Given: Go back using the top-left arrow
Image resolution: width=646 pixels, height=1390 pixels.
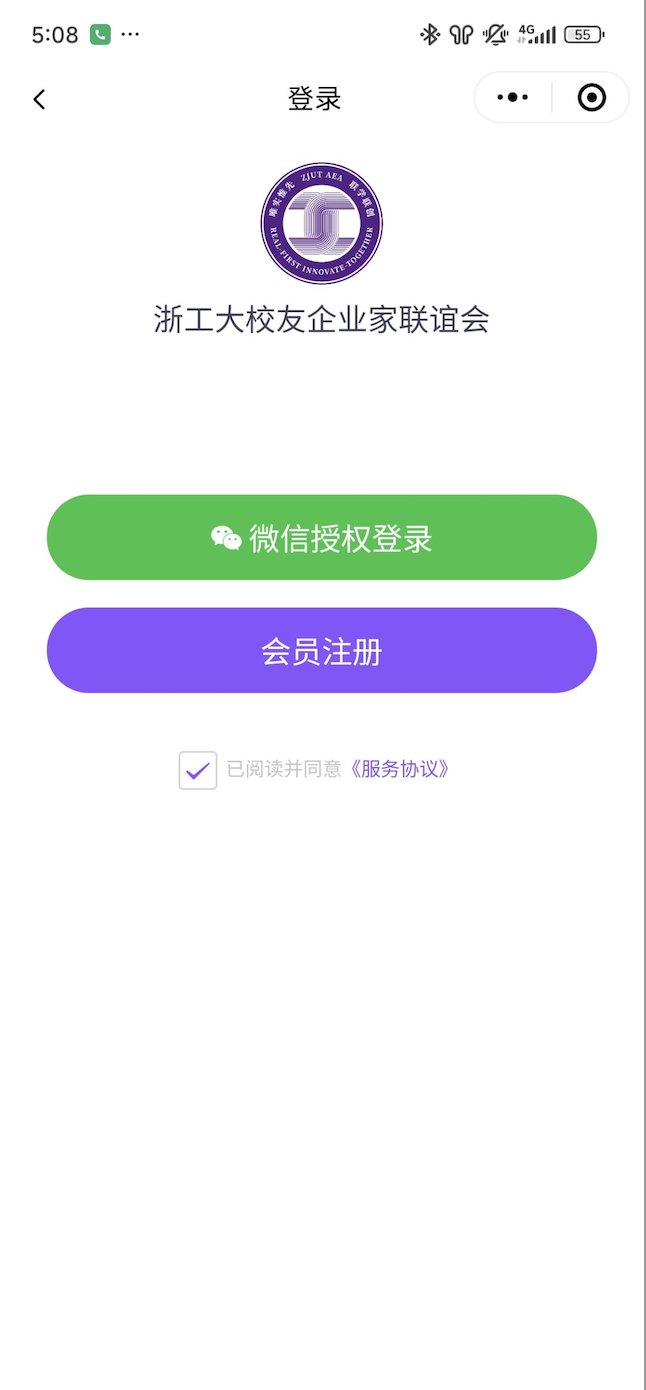Looking at the screenshot, I should pyautogui.click(x=39, y=99).
